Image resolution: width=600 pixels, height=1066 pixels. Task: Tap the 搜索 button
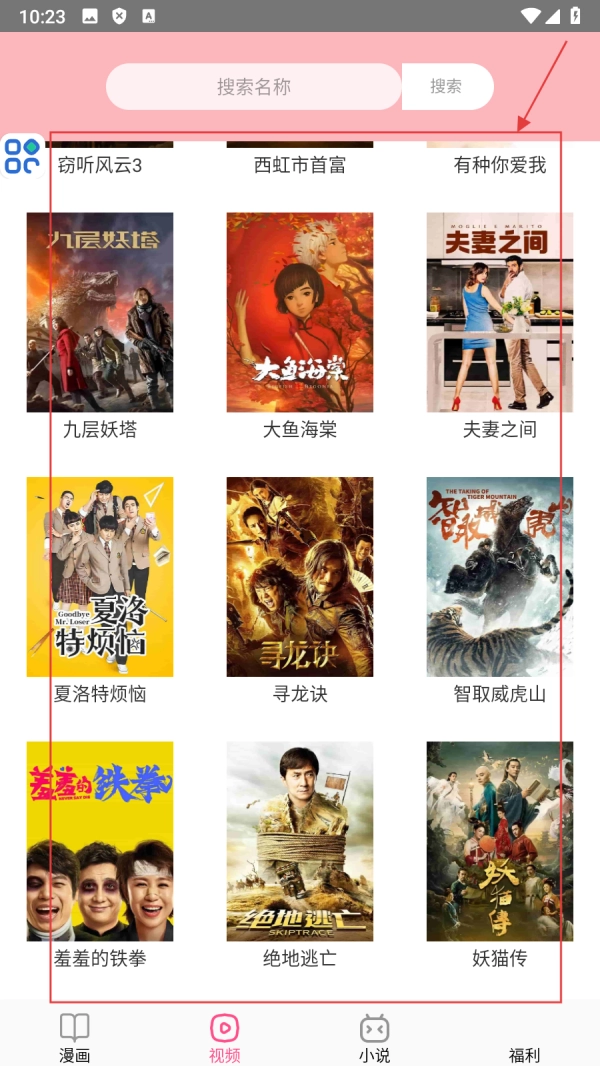[x=446, y=87]
